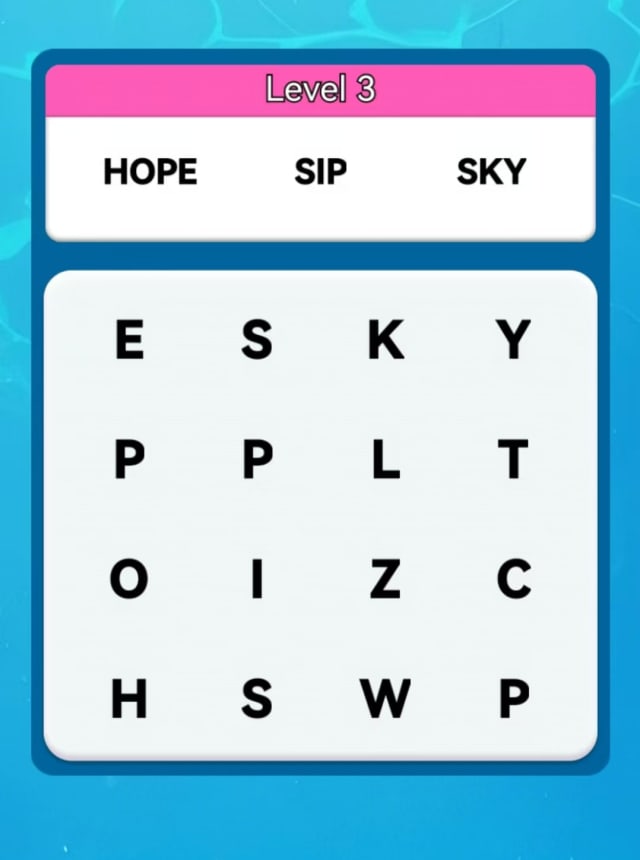Tap the letter T in the grid
640x860 pixels.
[513, 460]
